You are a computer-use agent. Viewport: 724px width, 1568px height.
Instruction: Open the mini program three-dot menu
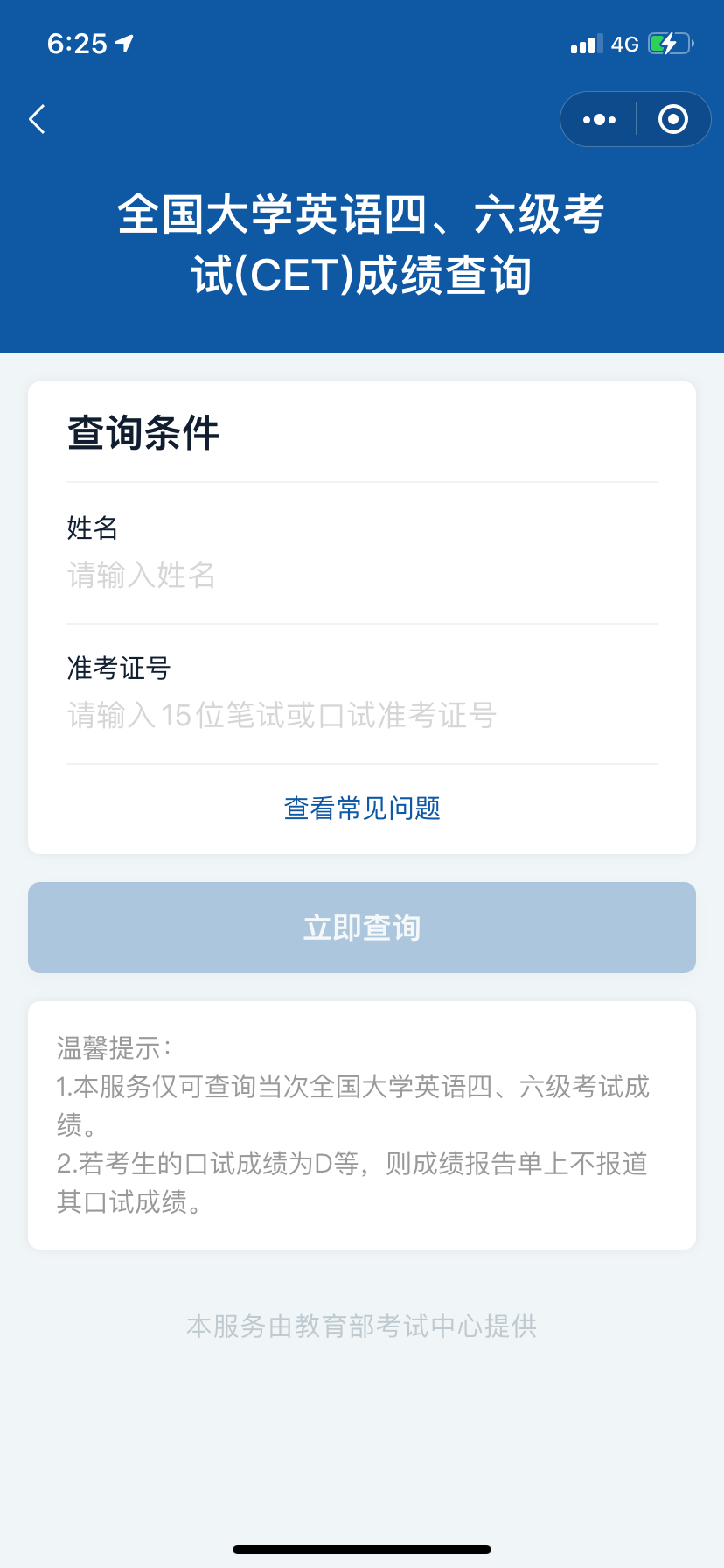[599, 119]
